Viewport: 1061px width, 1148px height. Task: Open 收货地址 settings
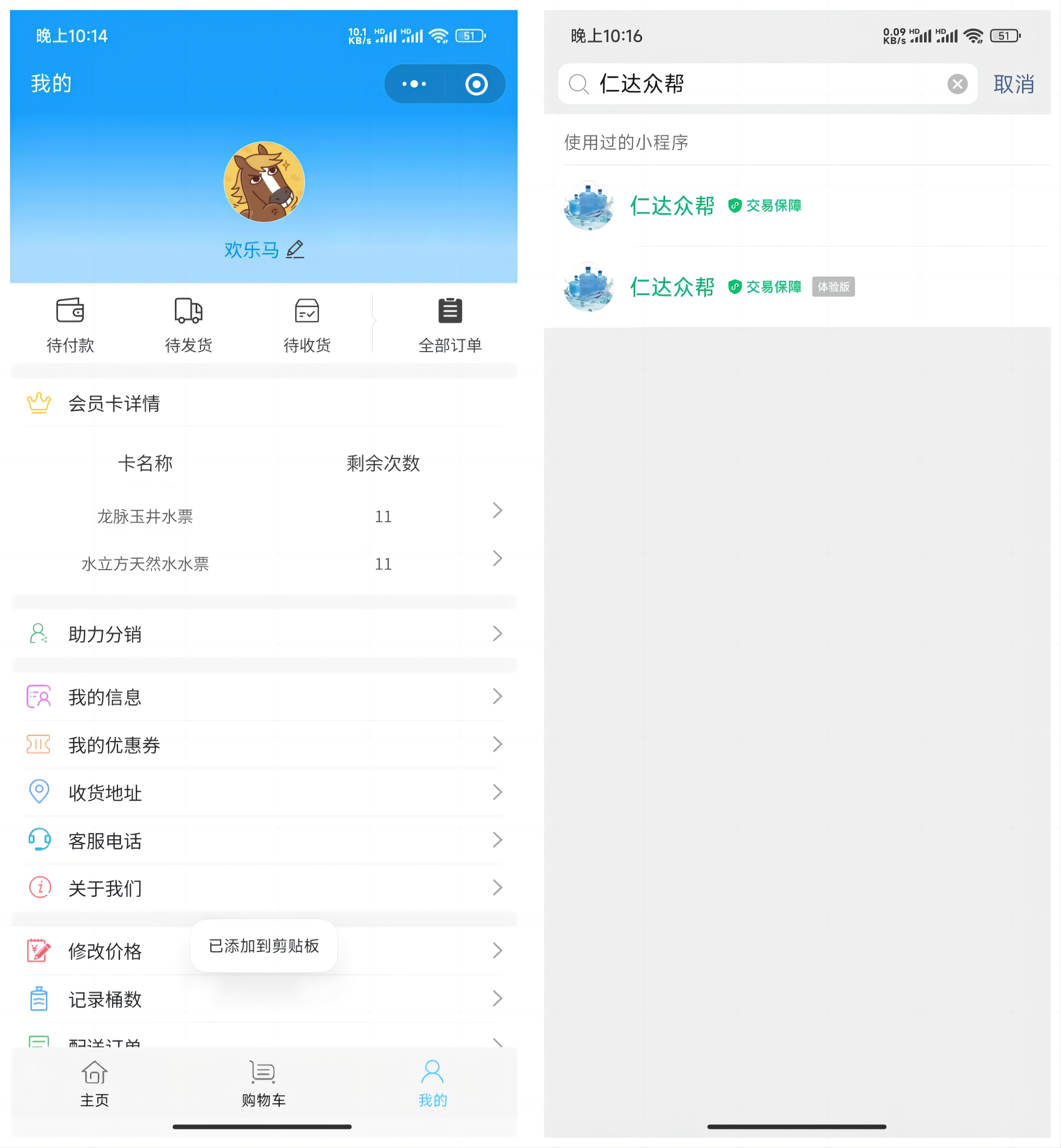point(264,792)
